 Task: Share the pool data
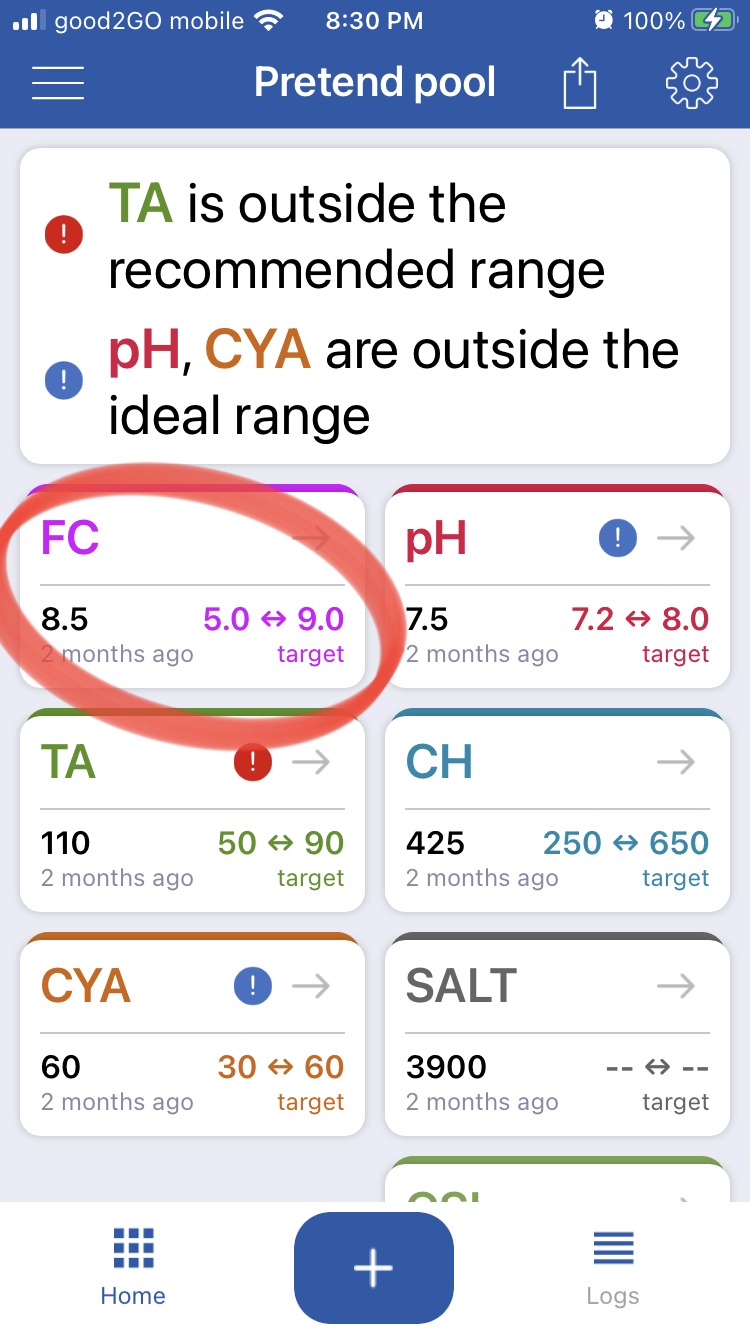coord(579,82)
